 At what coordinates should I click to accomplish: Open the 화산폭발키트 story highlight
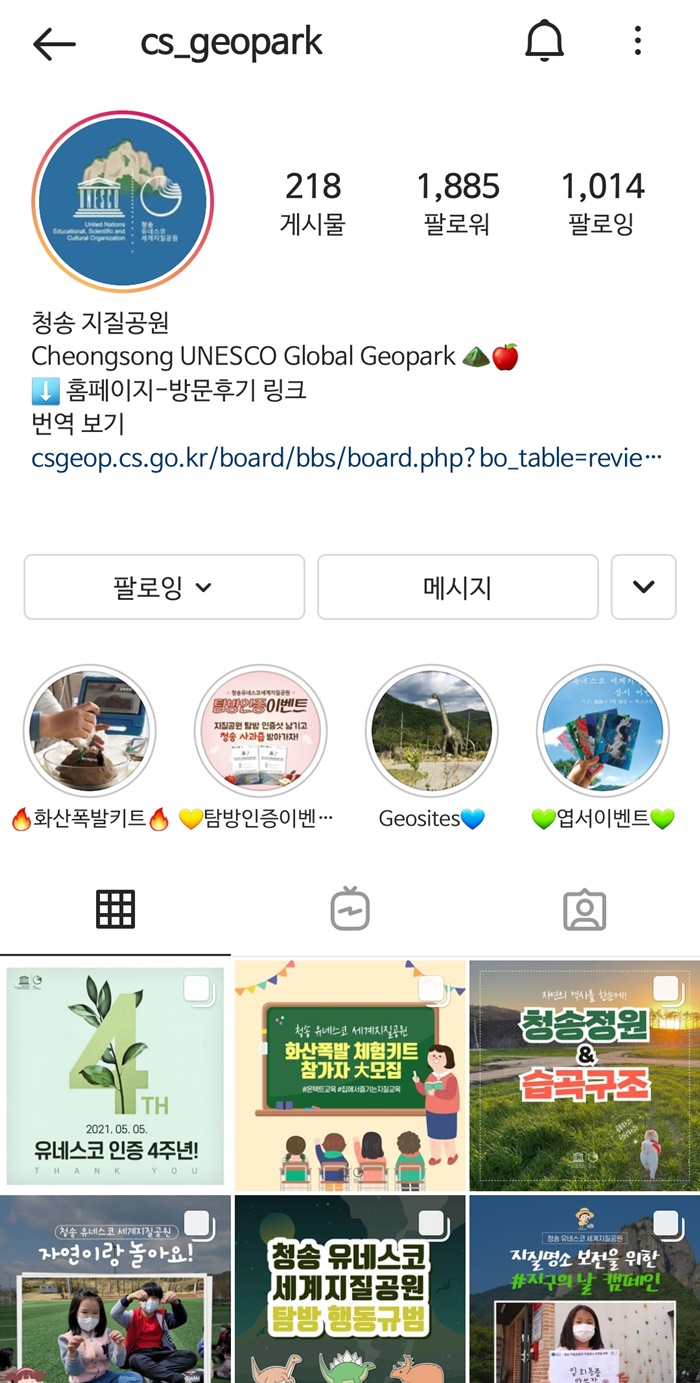click(x=90, y=730)
